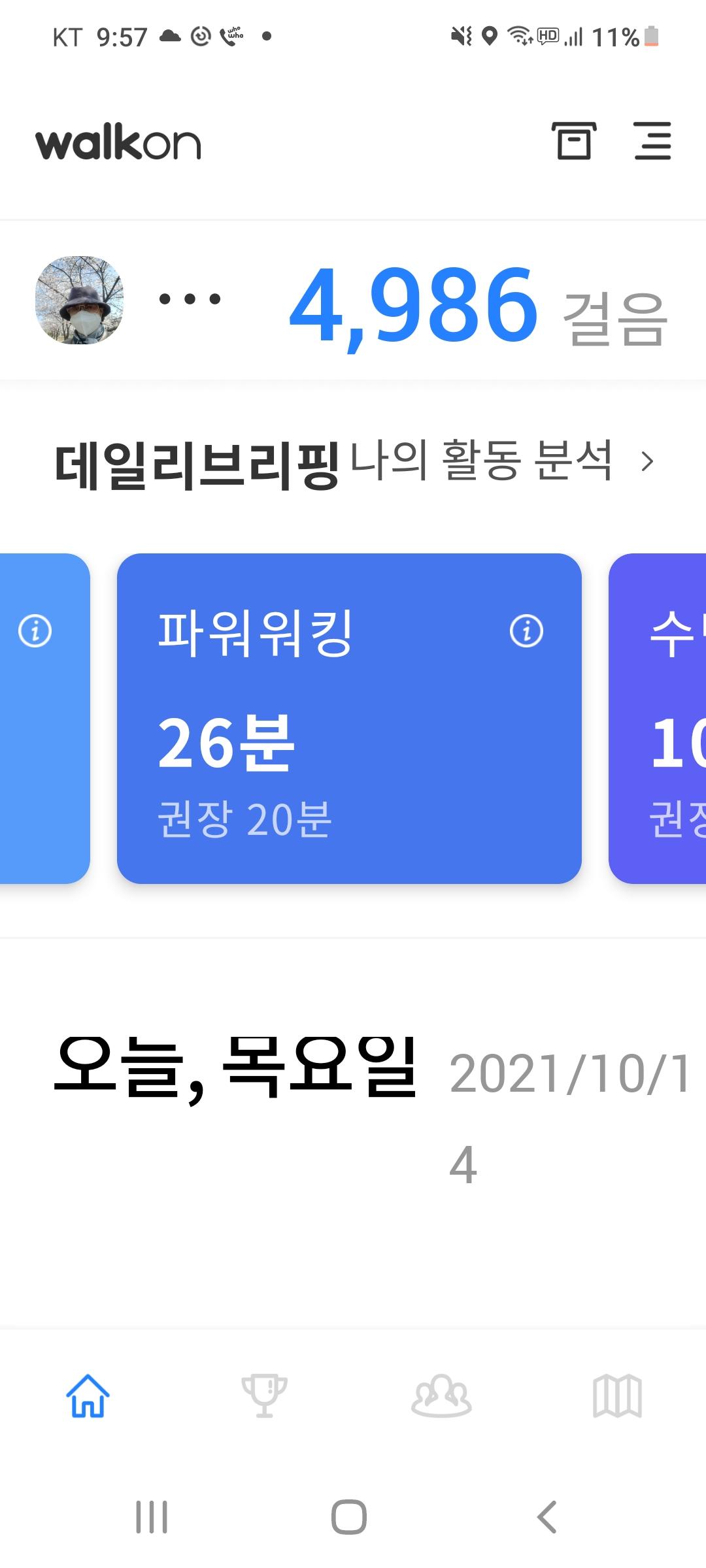
Task: Tap the profile photo avatar
Action: (79, 300)
